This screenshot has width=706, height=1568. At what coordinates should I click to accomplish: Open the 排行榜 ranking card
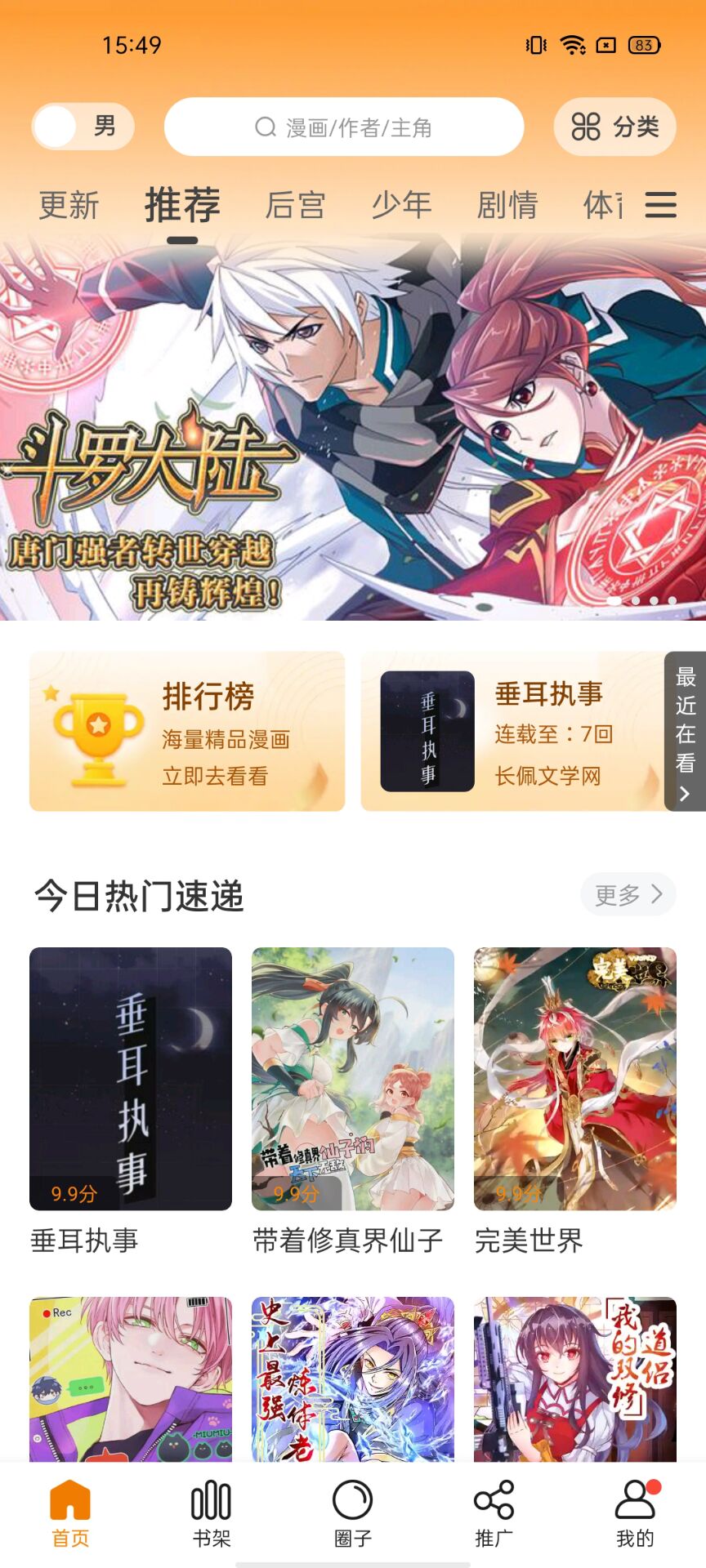click(x=187, y=731)
